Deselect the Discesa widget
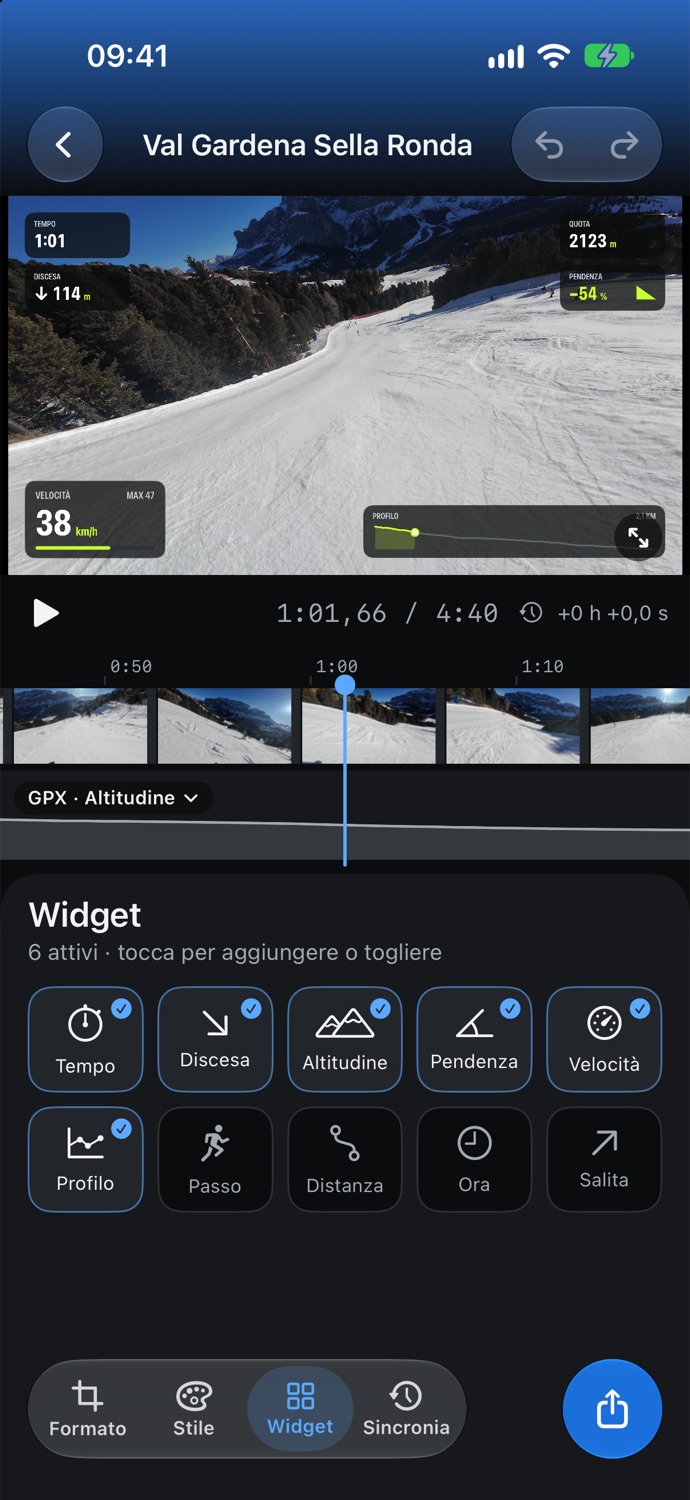This screenshot has height=1500, width=690. [215, 1040]
